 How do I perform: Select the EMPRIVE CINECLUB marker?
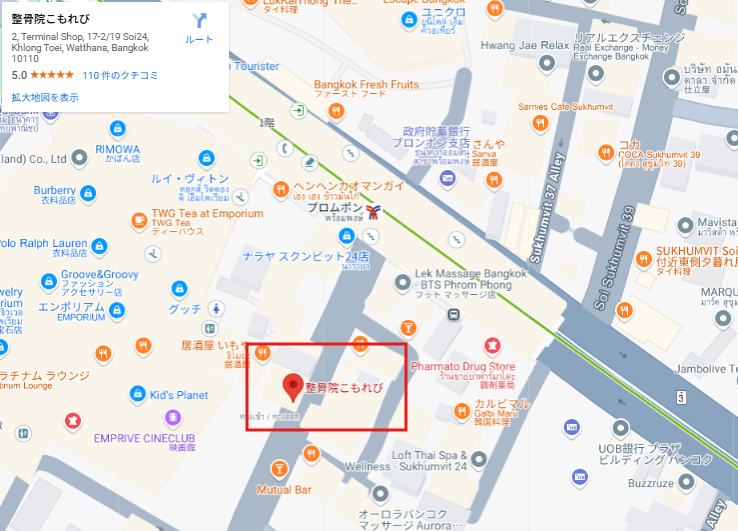(172, 418)
